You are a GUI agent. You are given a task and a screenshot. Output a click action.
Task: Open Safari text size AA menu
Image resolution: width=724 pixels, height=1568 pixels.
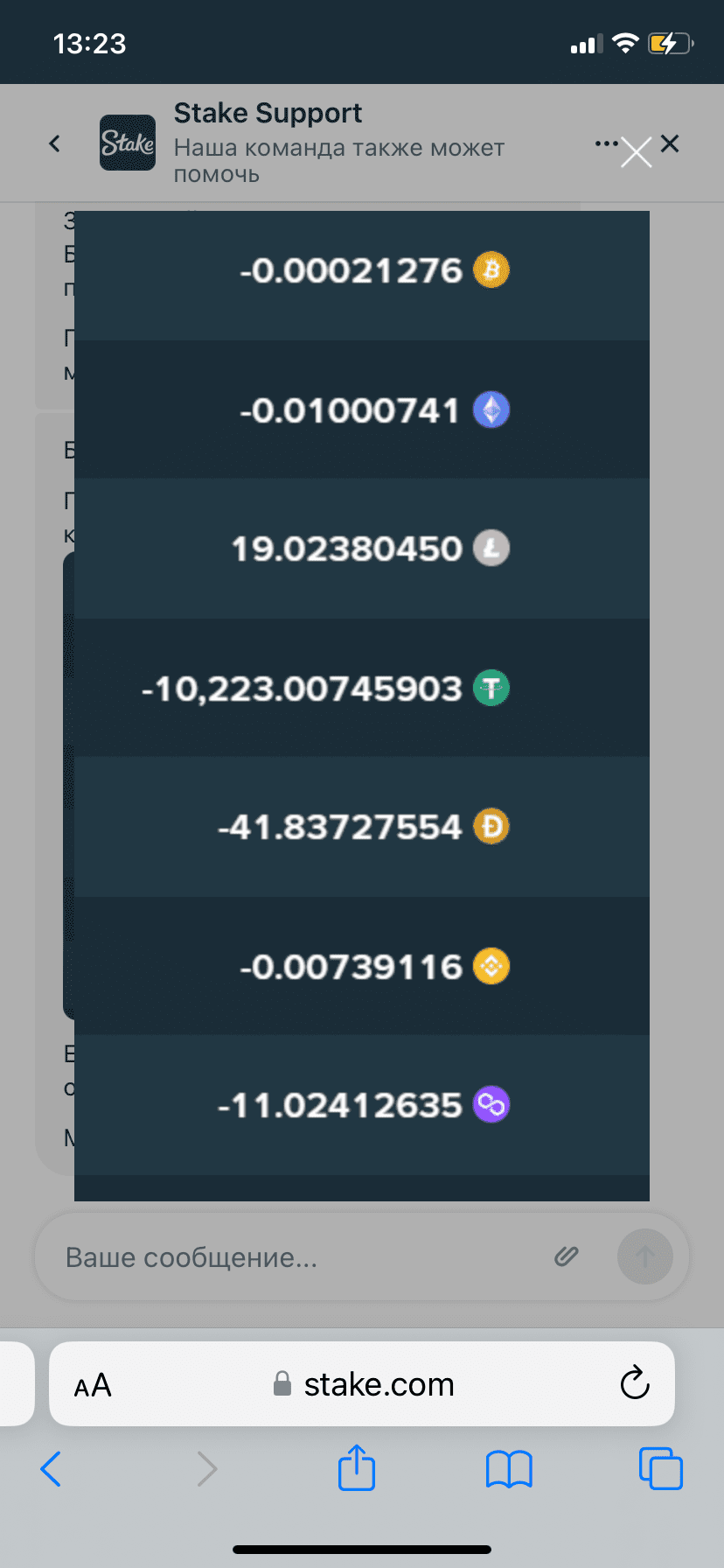click(93, 1385)
